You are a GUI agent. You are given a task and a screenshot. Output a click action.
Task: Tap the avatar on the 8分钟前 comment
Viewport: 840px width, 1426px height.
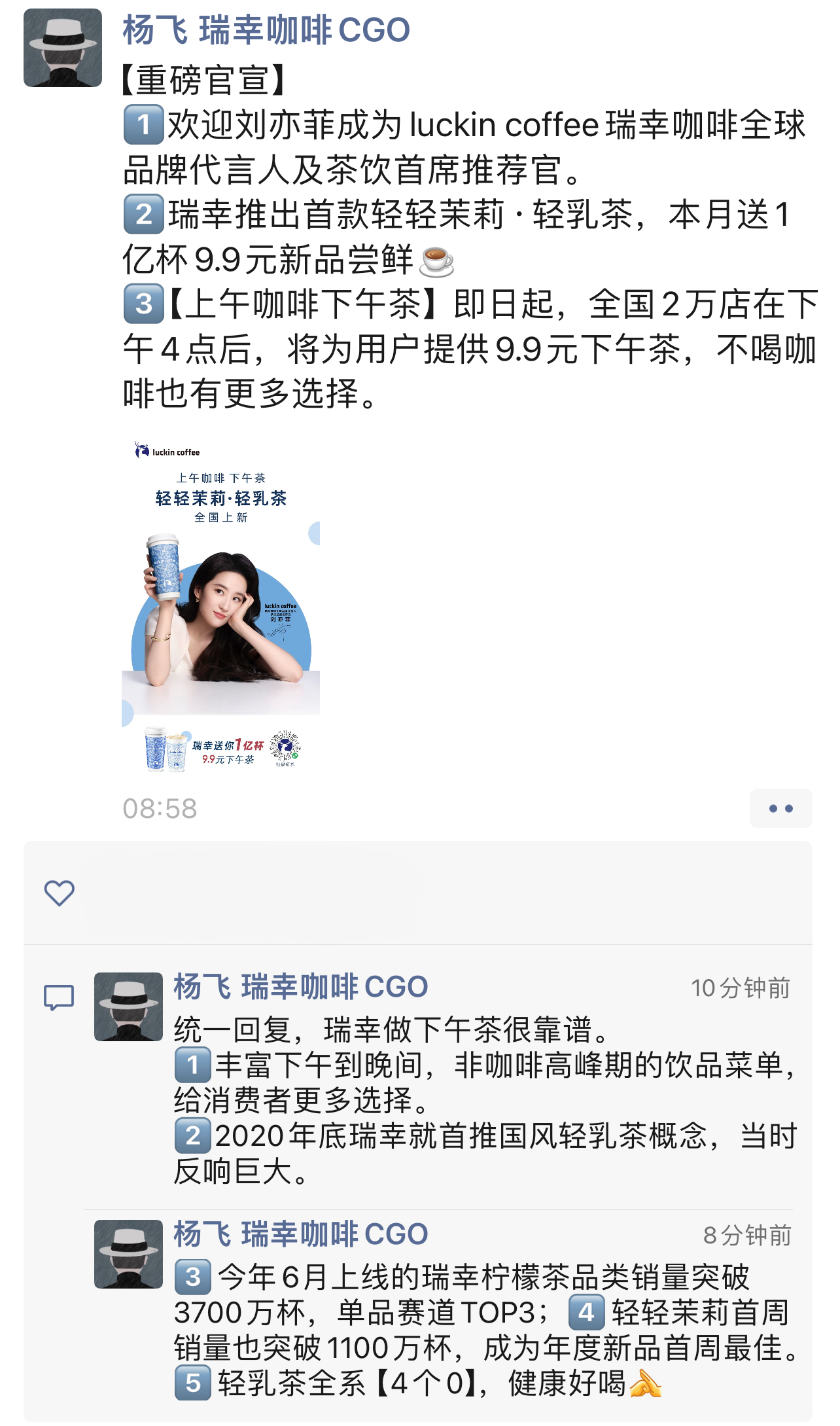pos(128,1254)
